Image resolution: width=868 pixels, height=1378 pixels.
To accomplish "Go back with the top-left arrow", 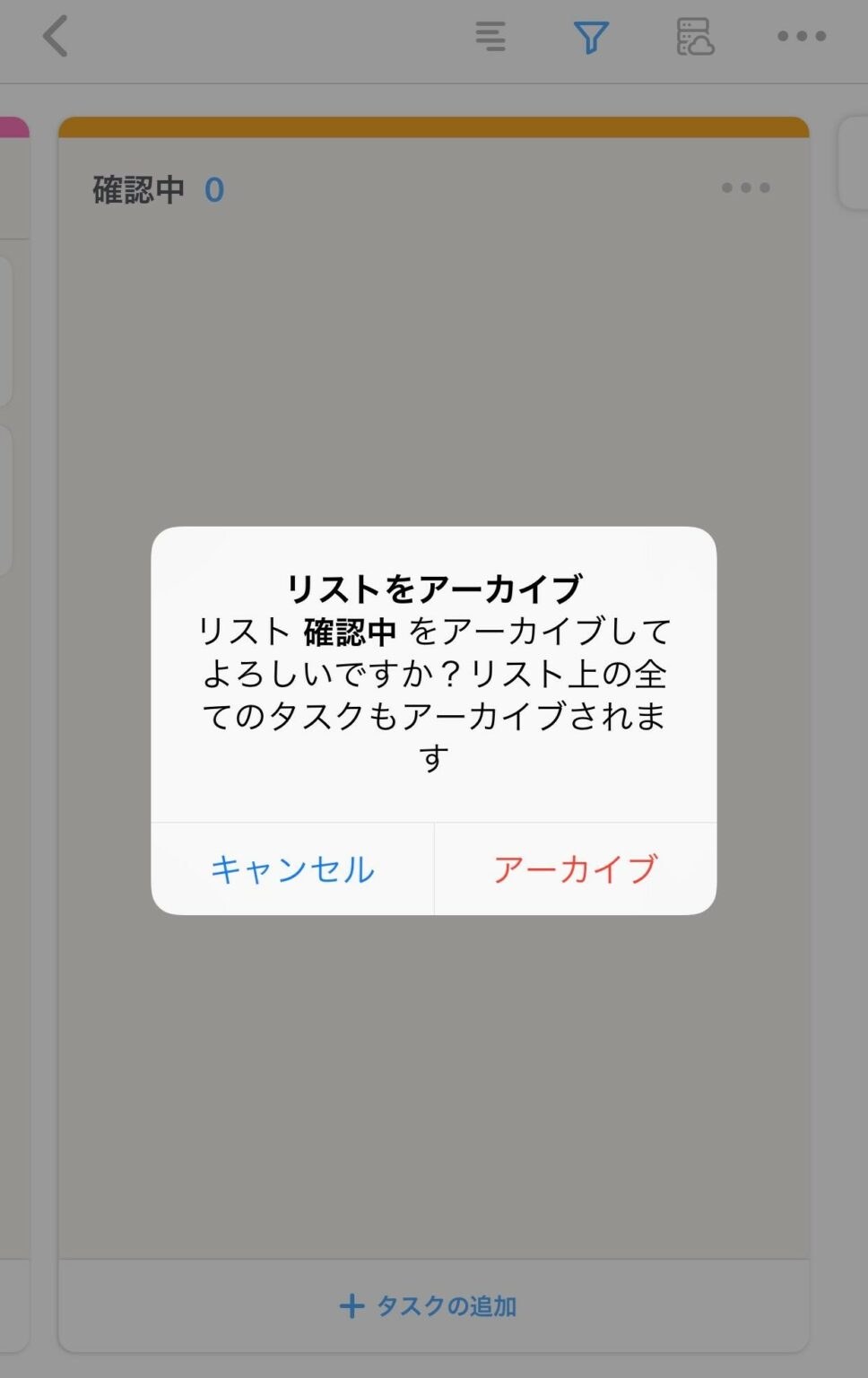I will tap(56, 38).
